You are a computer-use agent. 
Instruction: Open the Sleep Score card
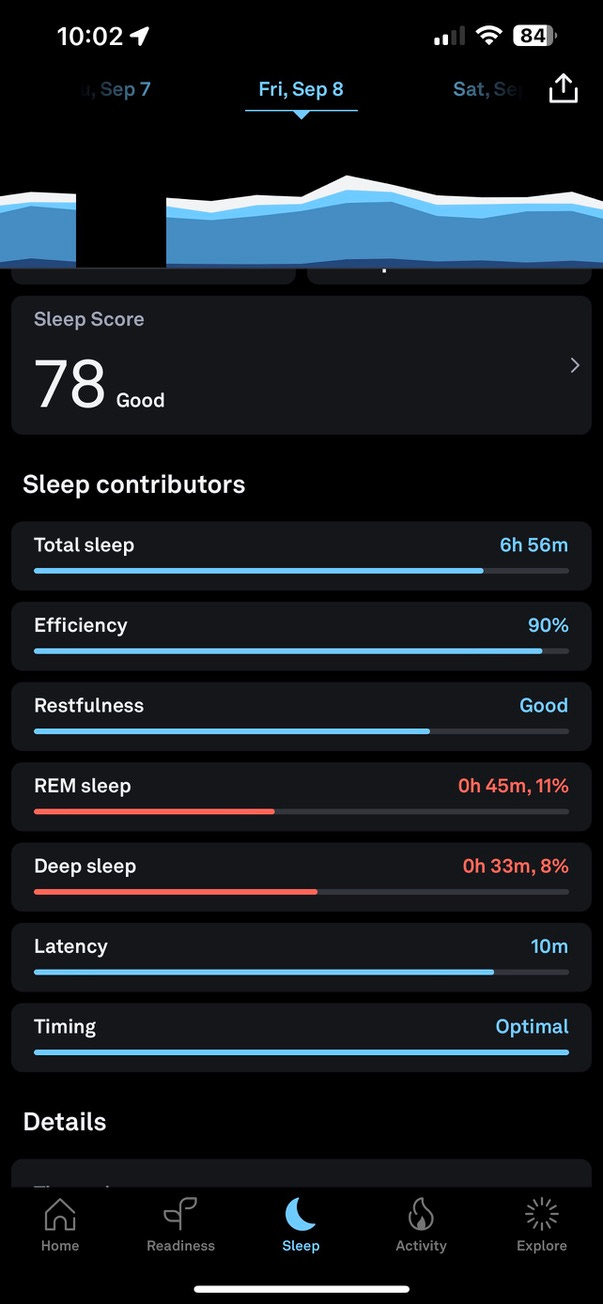(301, 365)
